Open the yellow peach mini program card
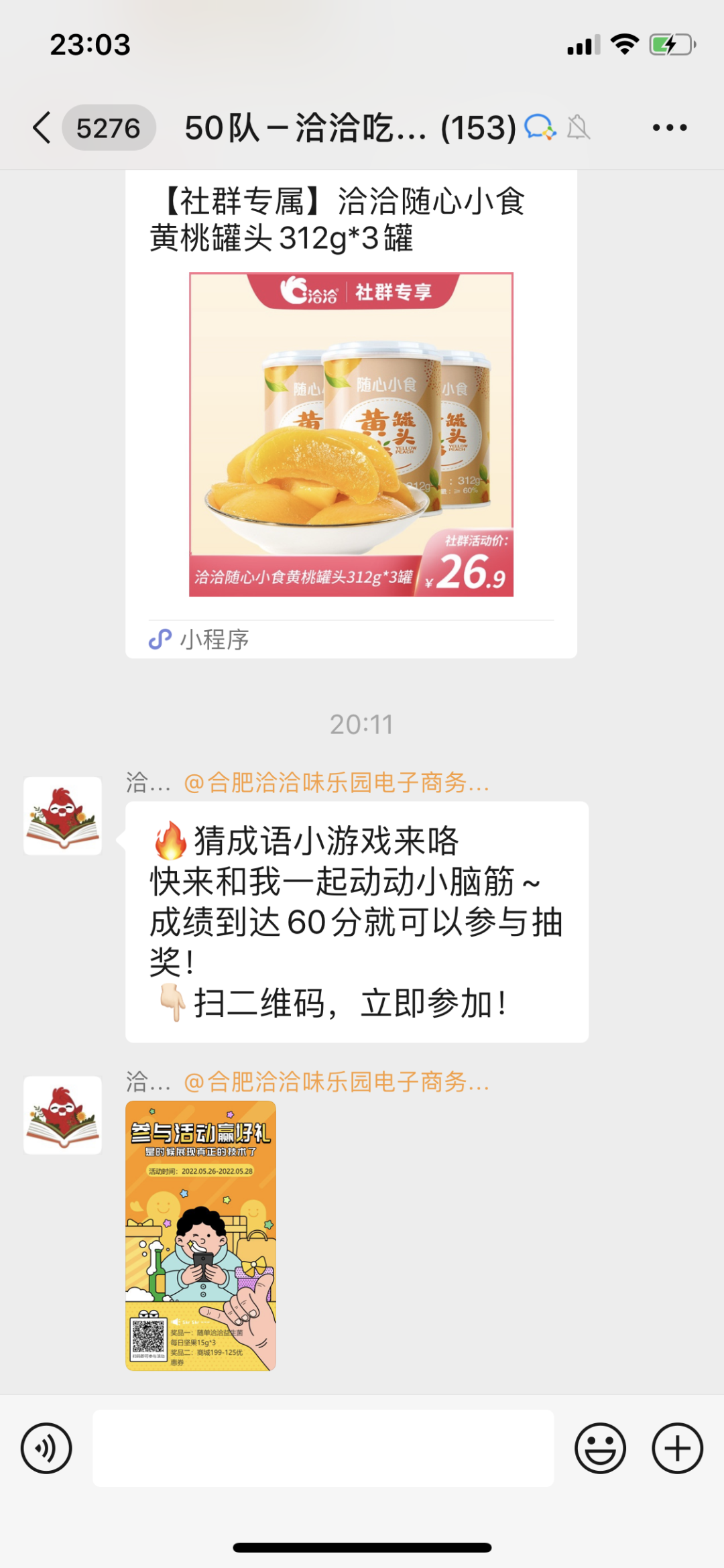The image size is (724, 1568). click(351, 416)
